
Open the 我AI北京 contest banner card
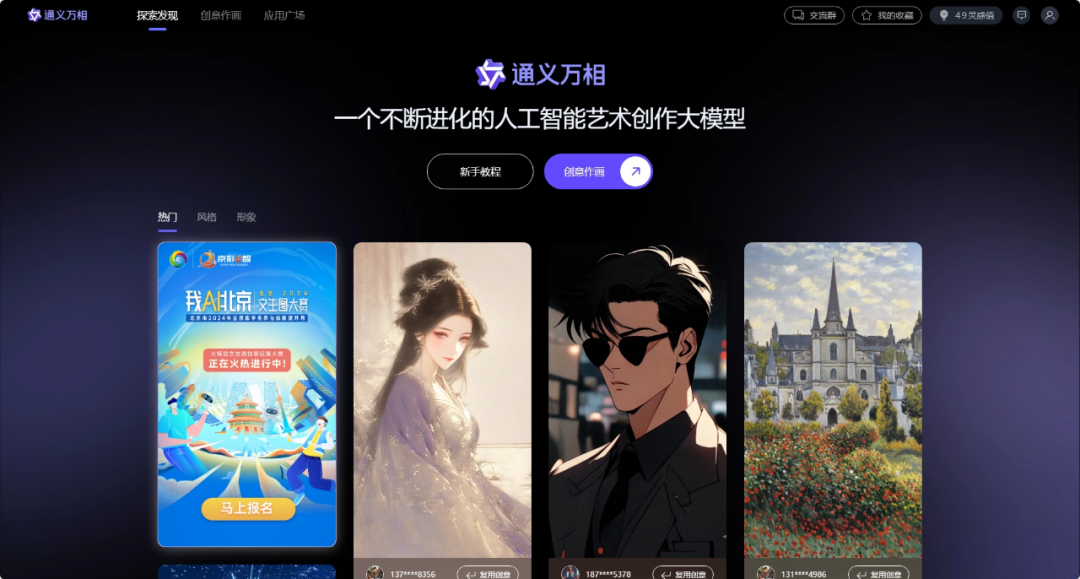(247, 394)
